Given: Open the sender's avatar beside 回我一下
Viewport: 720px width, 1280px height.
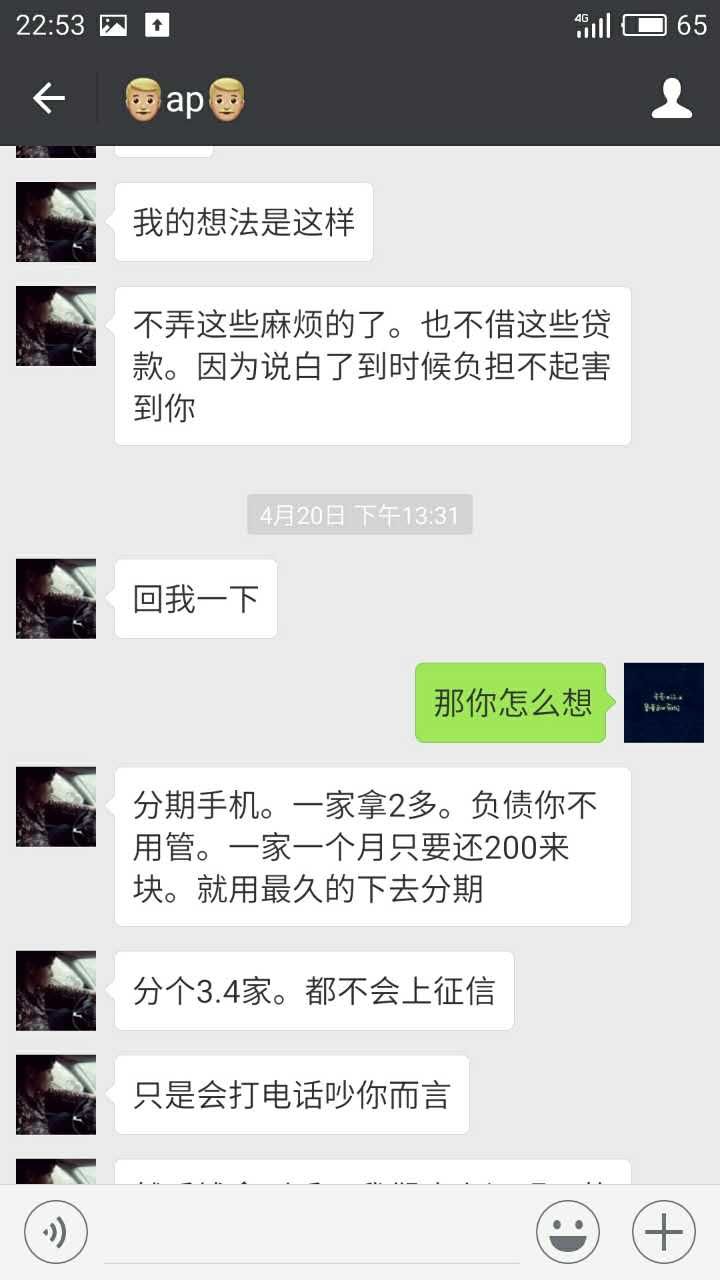Looking at the screenshot, I should pos(56,598).
